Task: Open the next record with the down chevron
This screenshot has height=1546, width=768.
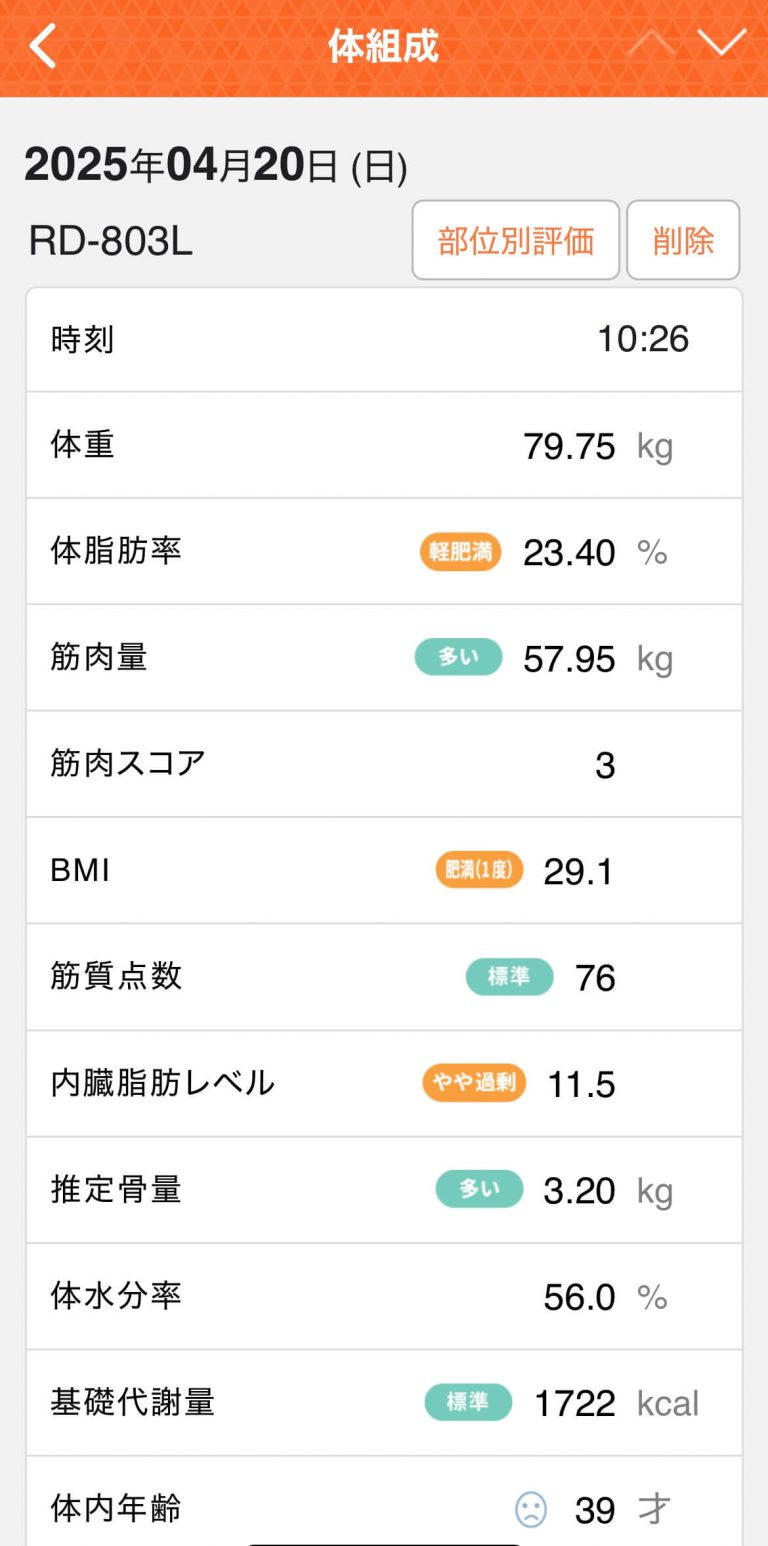Action: click(x=724, y=45)
